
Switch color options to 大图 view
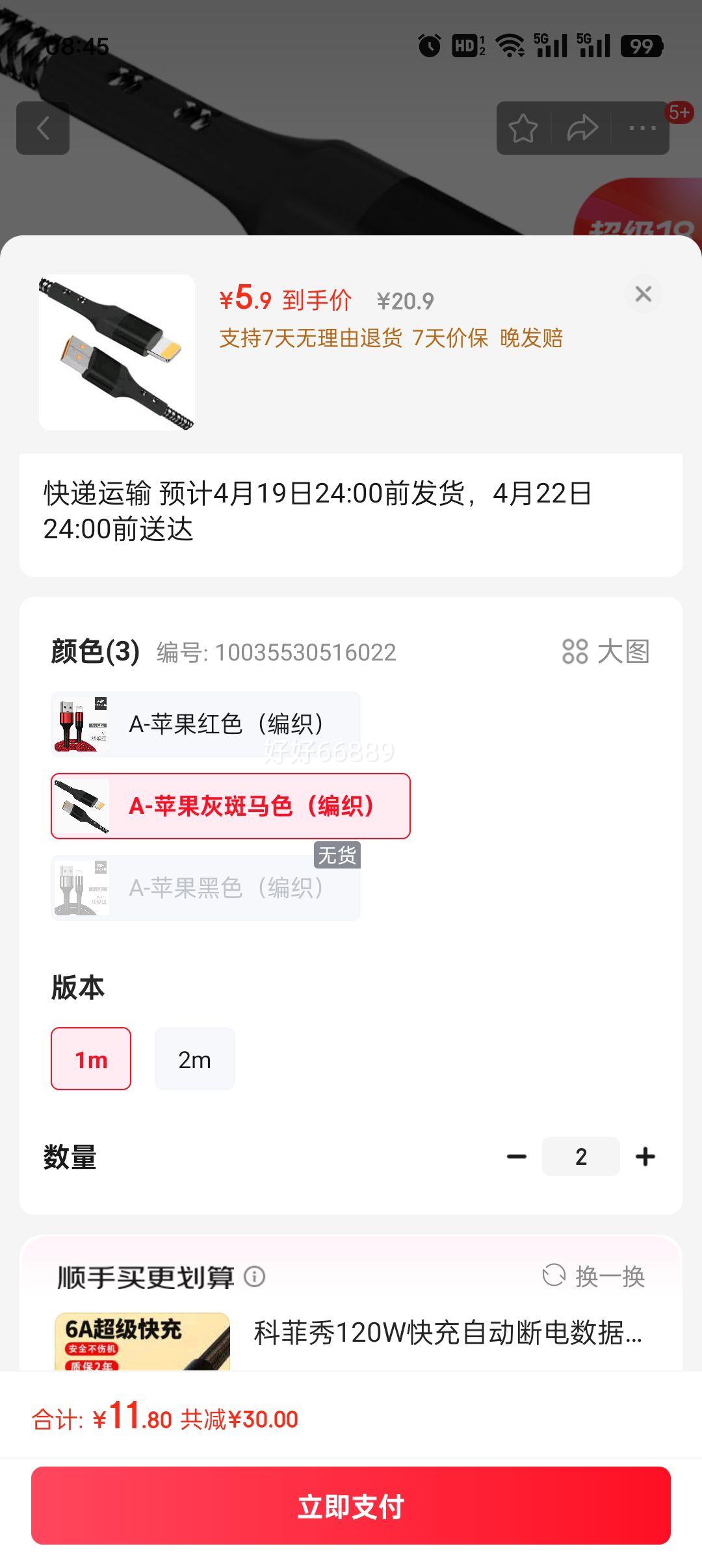coord(606,651)
